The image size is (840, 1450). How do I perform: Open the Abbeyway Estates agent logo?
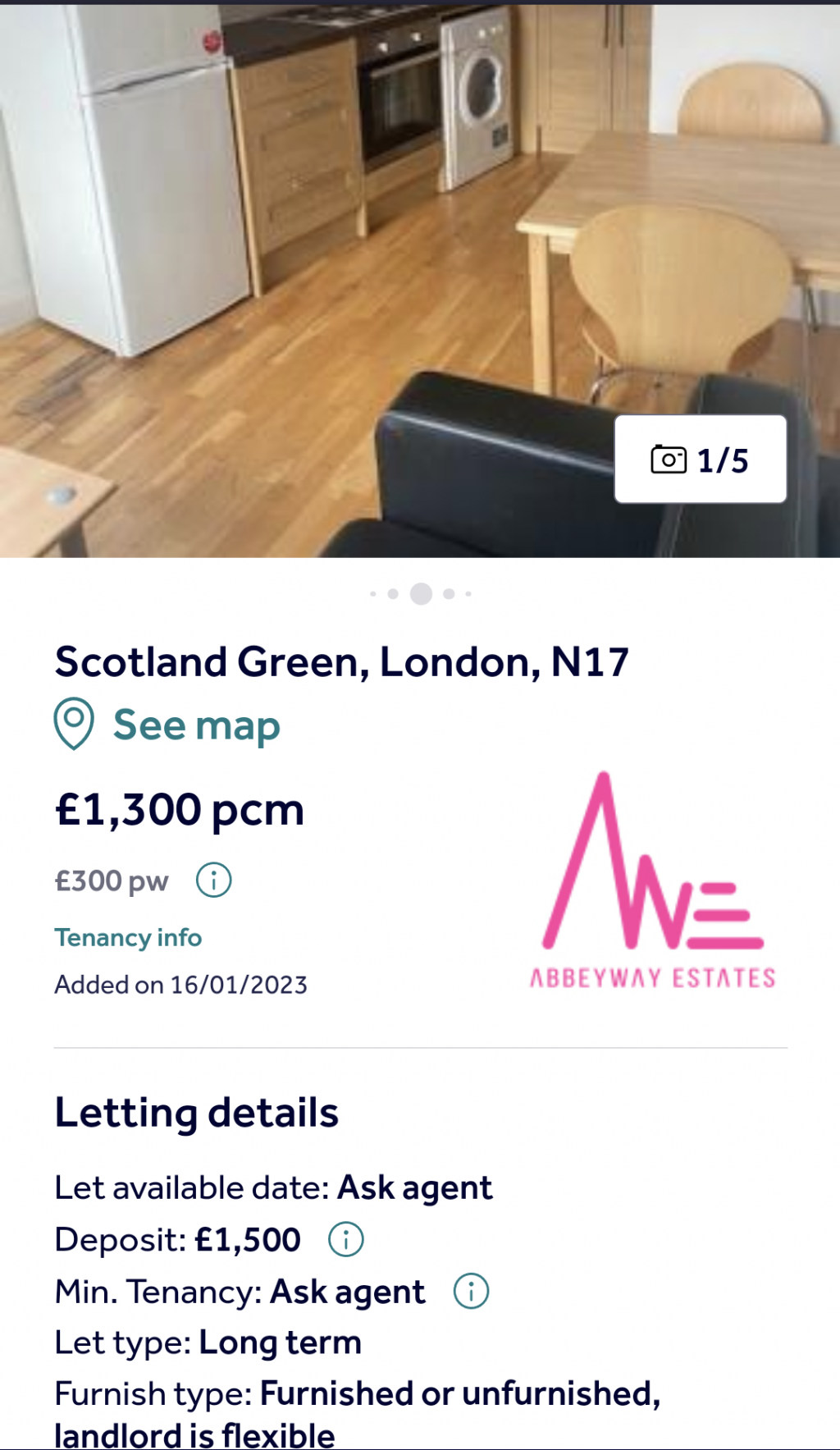coord(653,881)
